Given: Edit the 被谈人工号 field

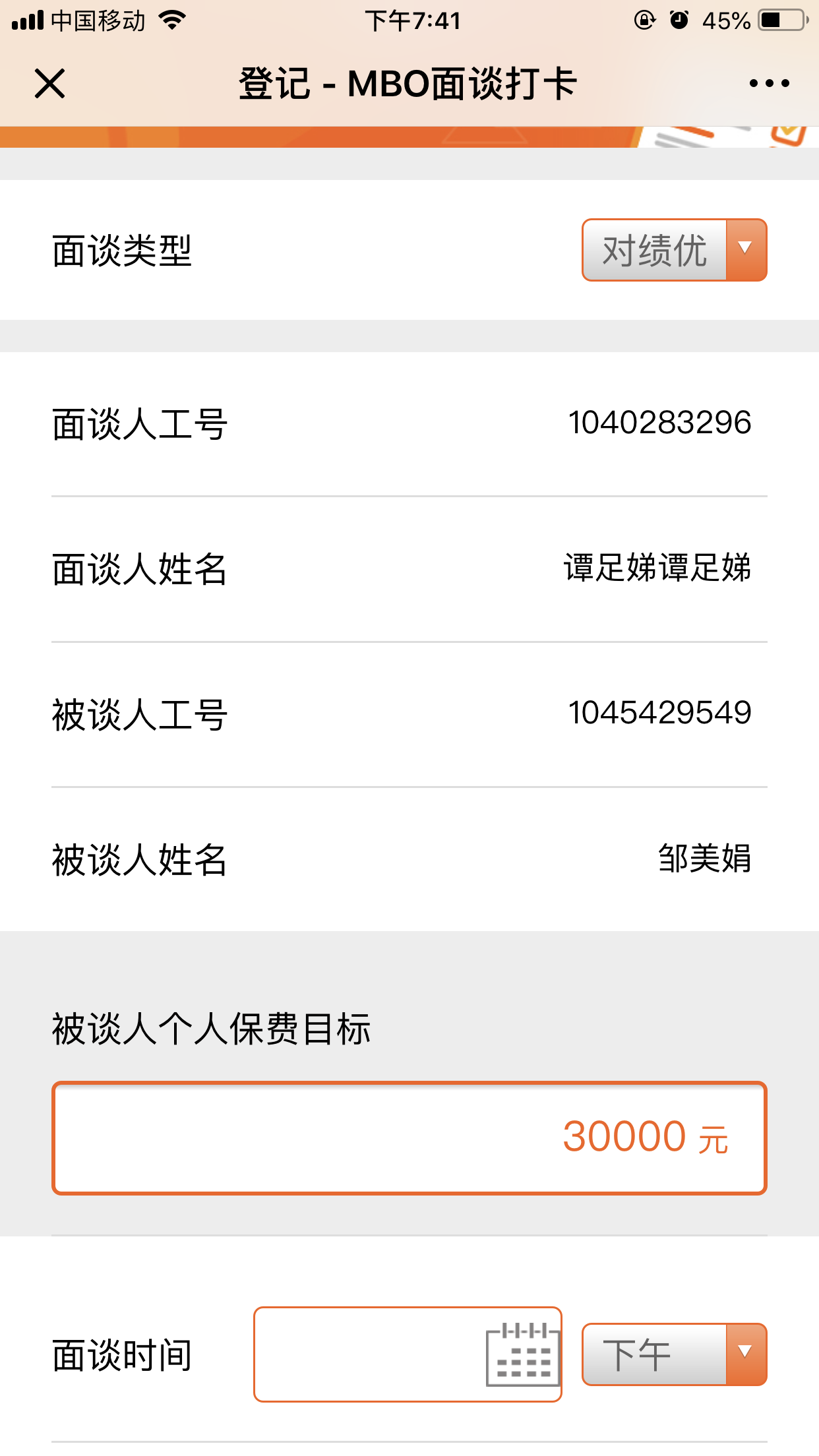Looking at the screenshot, I should pos(659,713).
